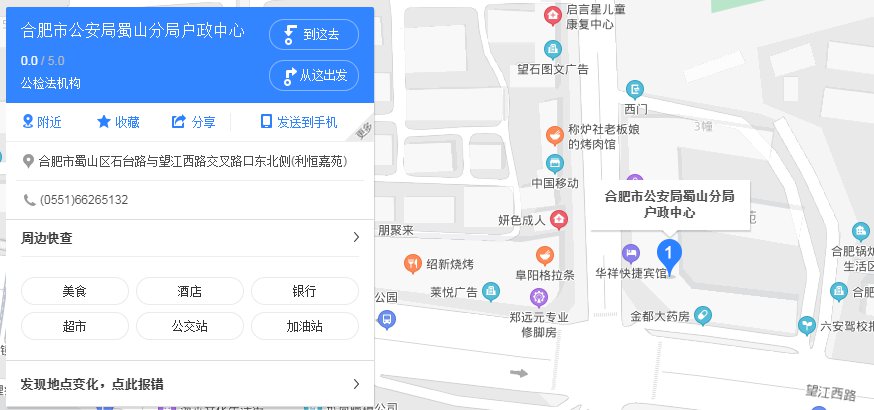This screenshot has height=410, width=874.
Task: Tap the 从这出发 start-from-here button
Action: 313,75
